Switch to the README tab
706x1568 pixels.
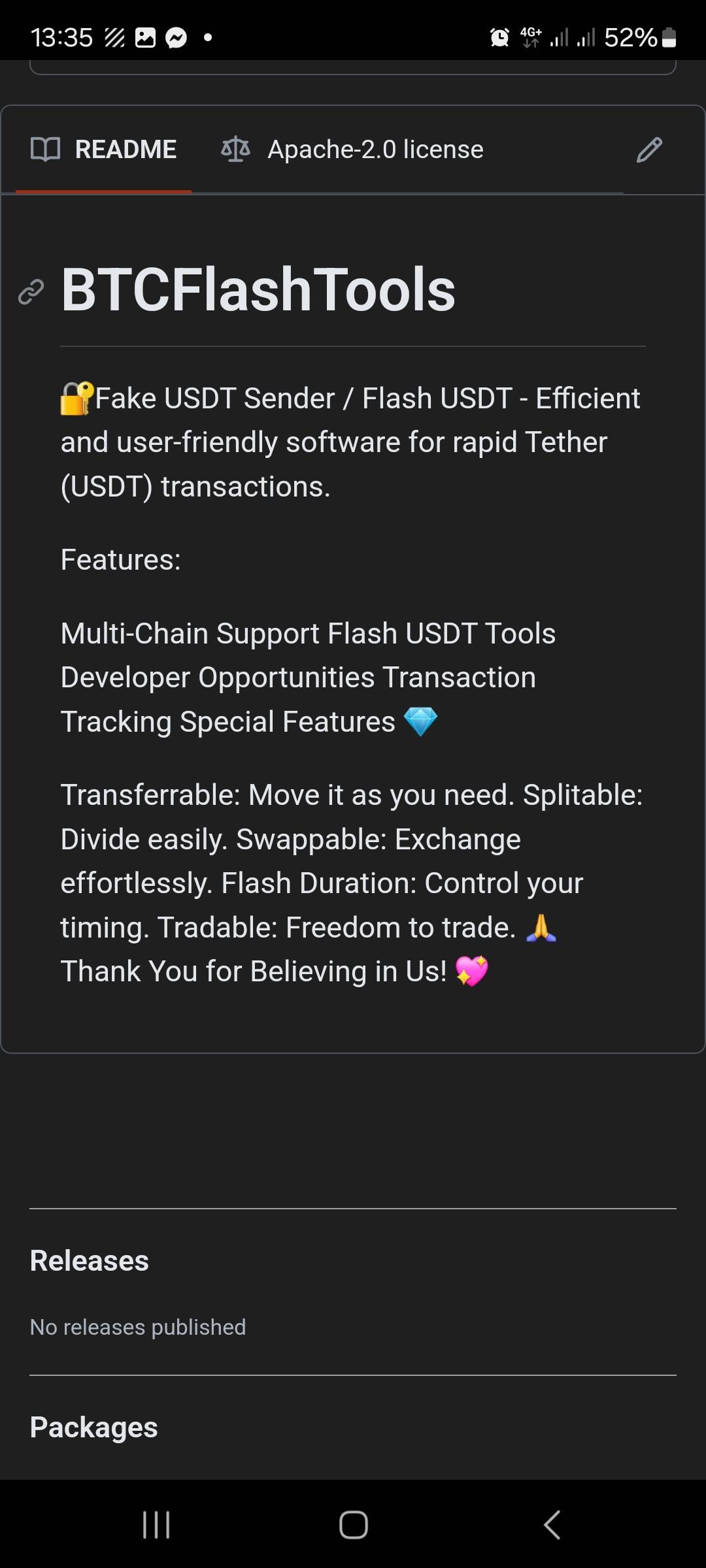click(x=105, y=150)
